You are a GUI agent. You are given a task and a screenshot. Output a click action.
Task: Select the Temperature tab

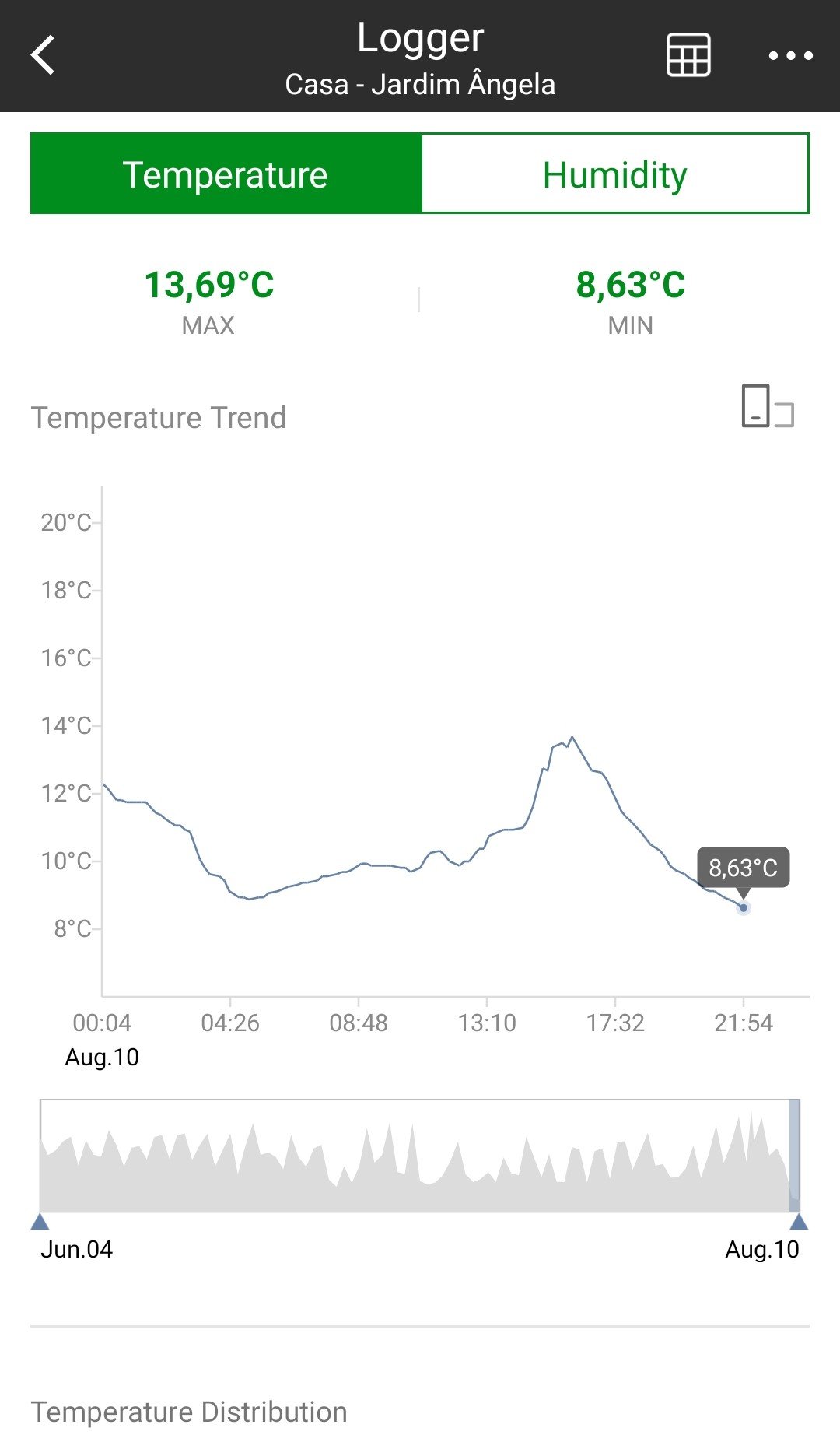tap(226, 174)
